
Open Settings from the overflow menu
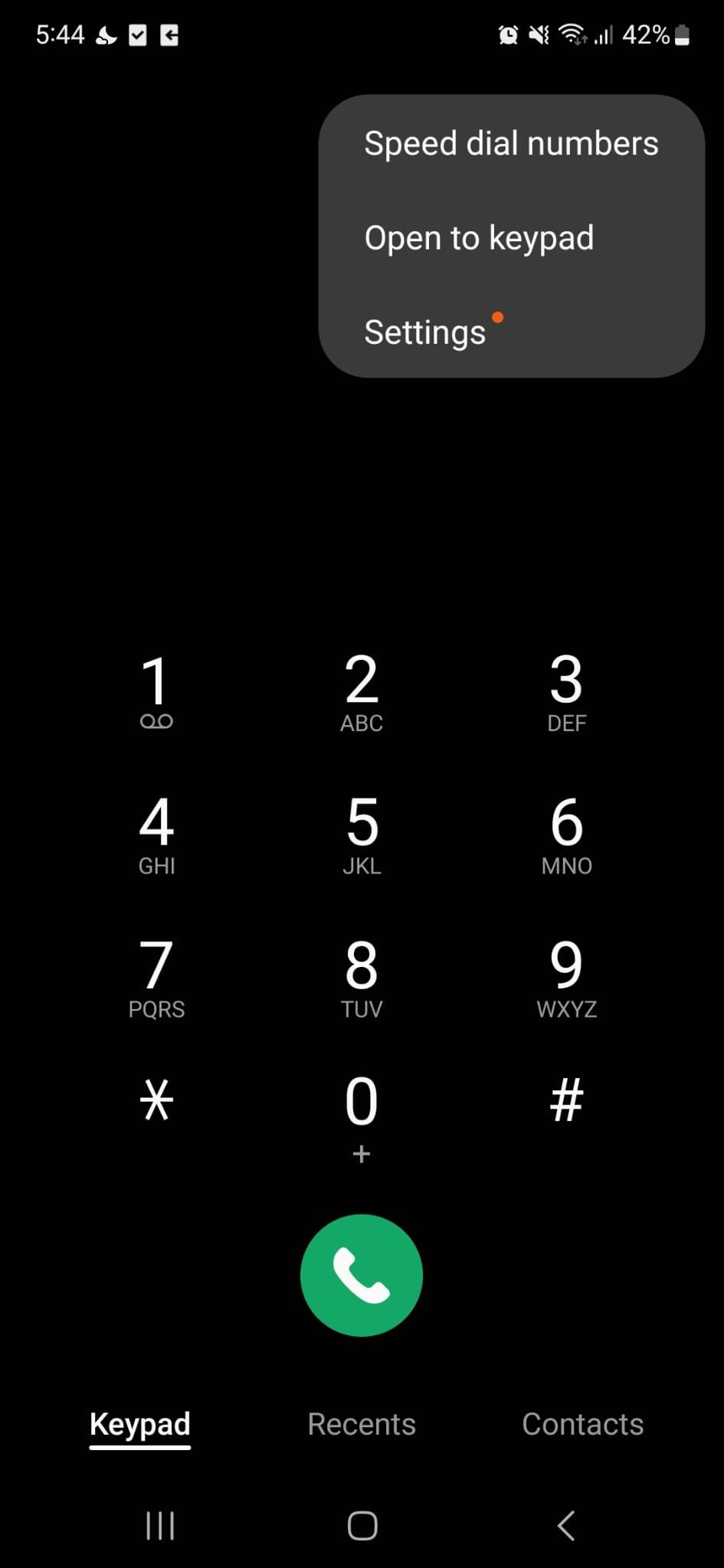[x=426, y=332]
